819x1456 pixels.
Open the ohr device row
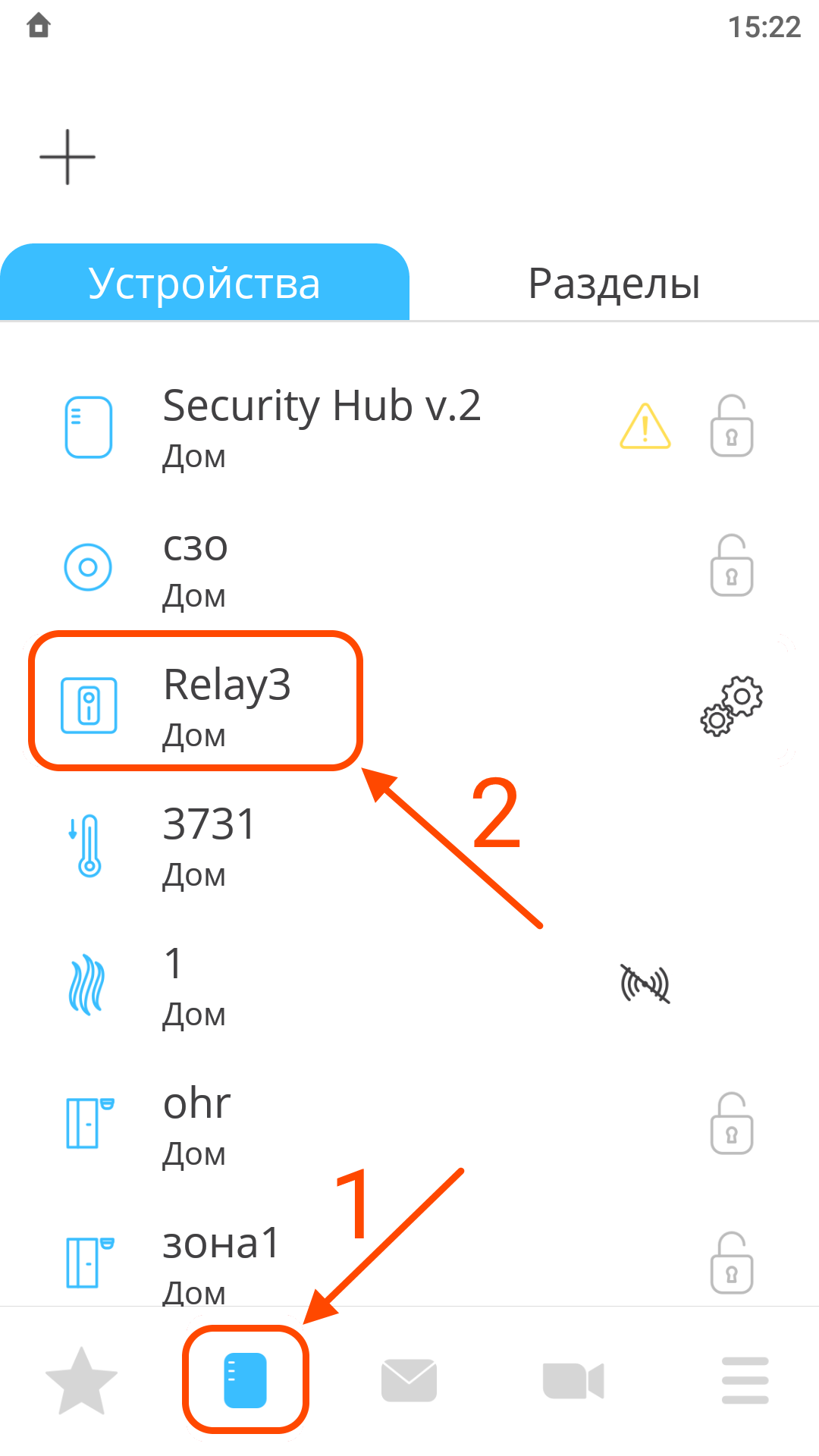(409, 1125)
